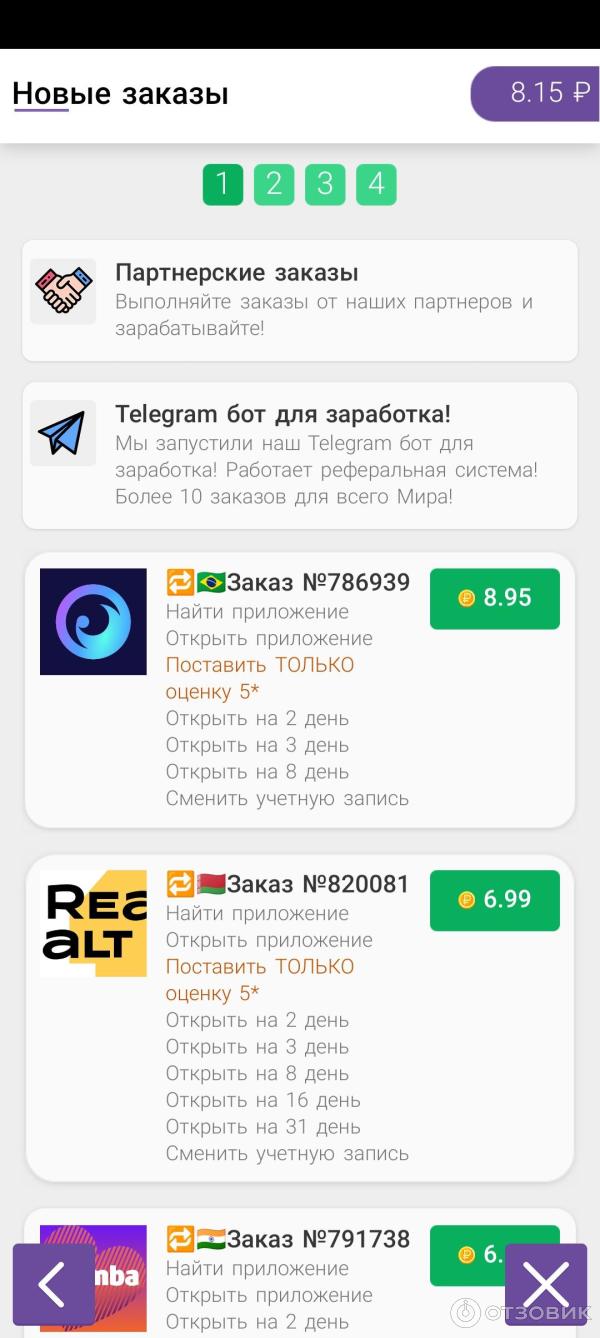This screenshot has width=600, height=1338.
Task: Go to page 1 of orders
Action: (x=223, y=185)
